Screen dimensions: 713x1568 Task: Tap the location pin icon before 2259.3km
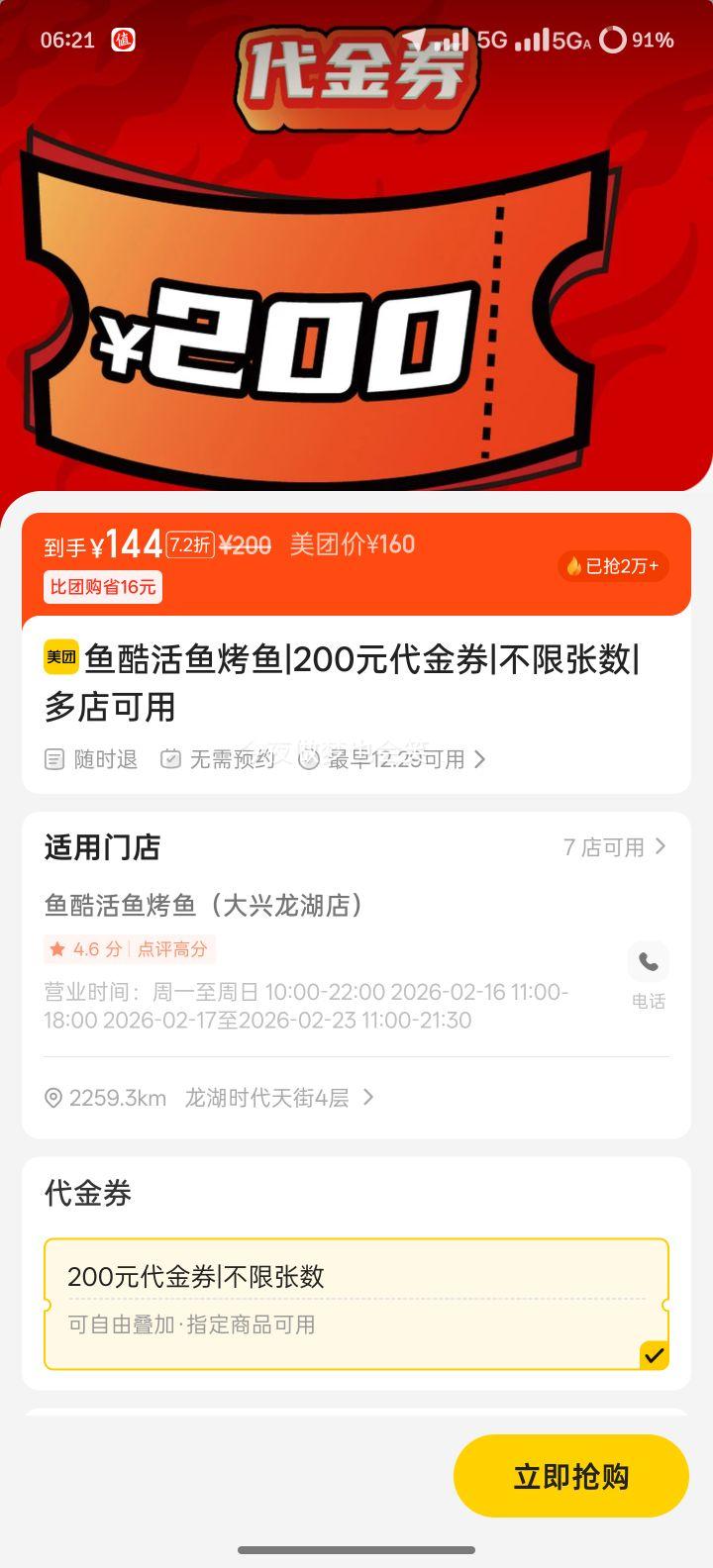point(54,1097)
